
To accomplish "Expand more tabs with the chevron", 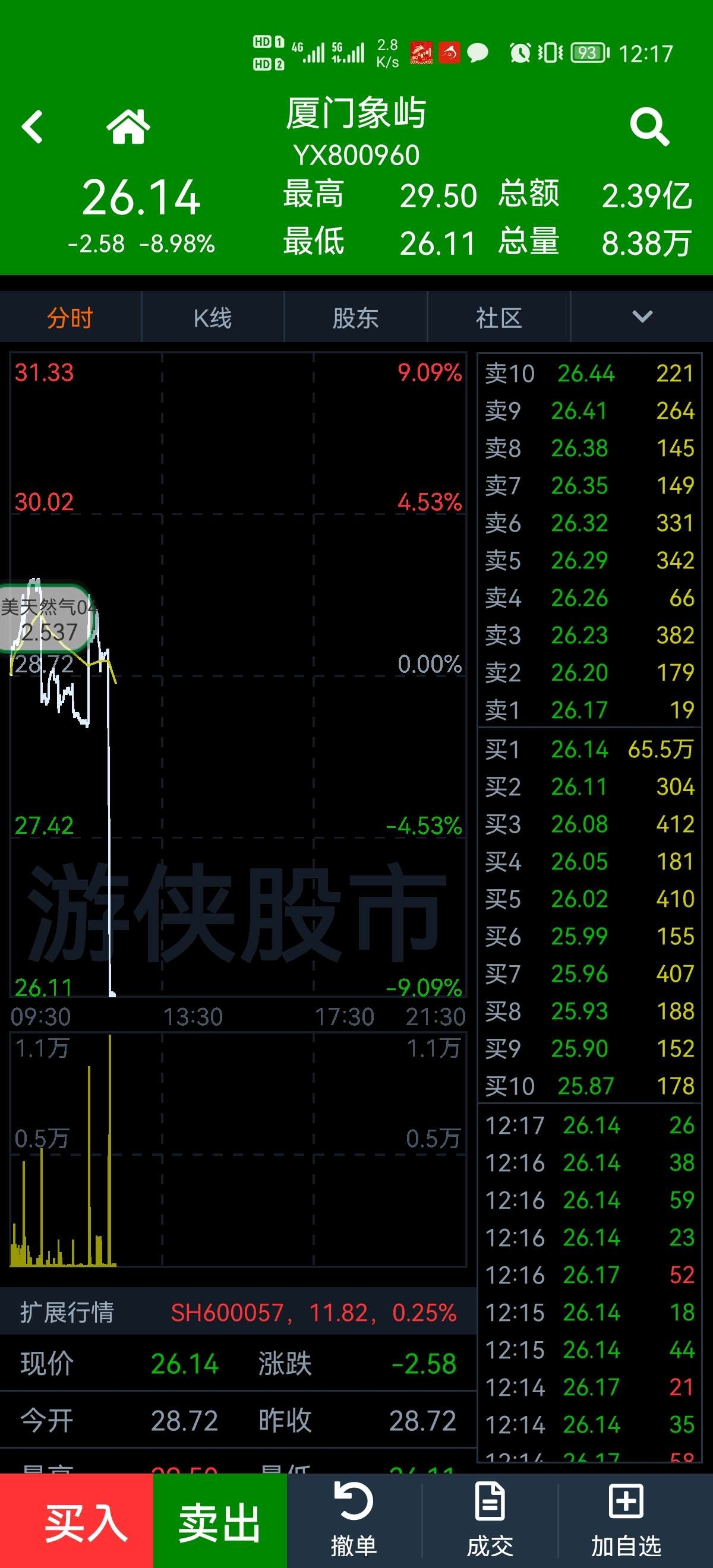I will [x=642, y=317].
